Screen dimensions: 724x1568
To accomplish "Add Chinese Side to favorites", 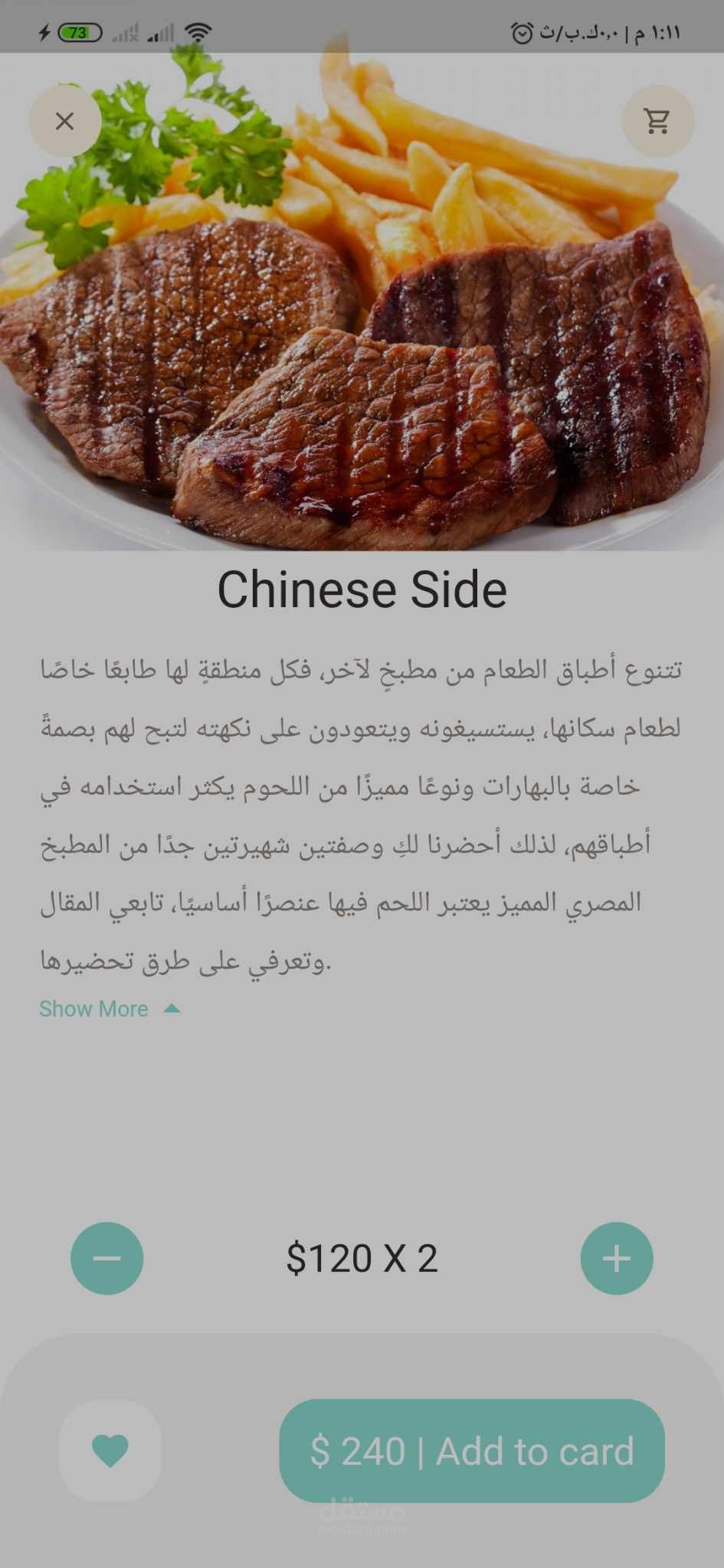I will [110, 1450].
